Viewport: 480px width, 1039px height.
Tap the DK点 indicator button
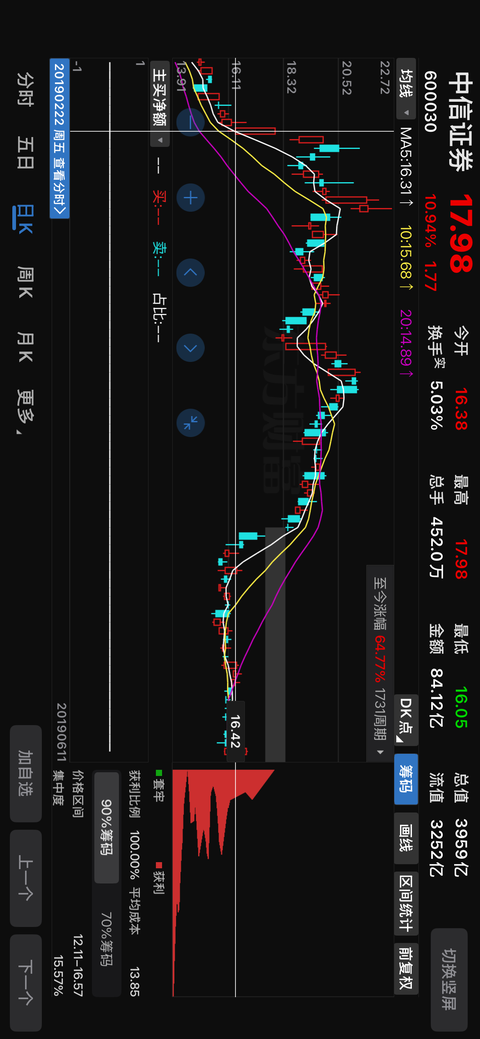pos(406,720)
